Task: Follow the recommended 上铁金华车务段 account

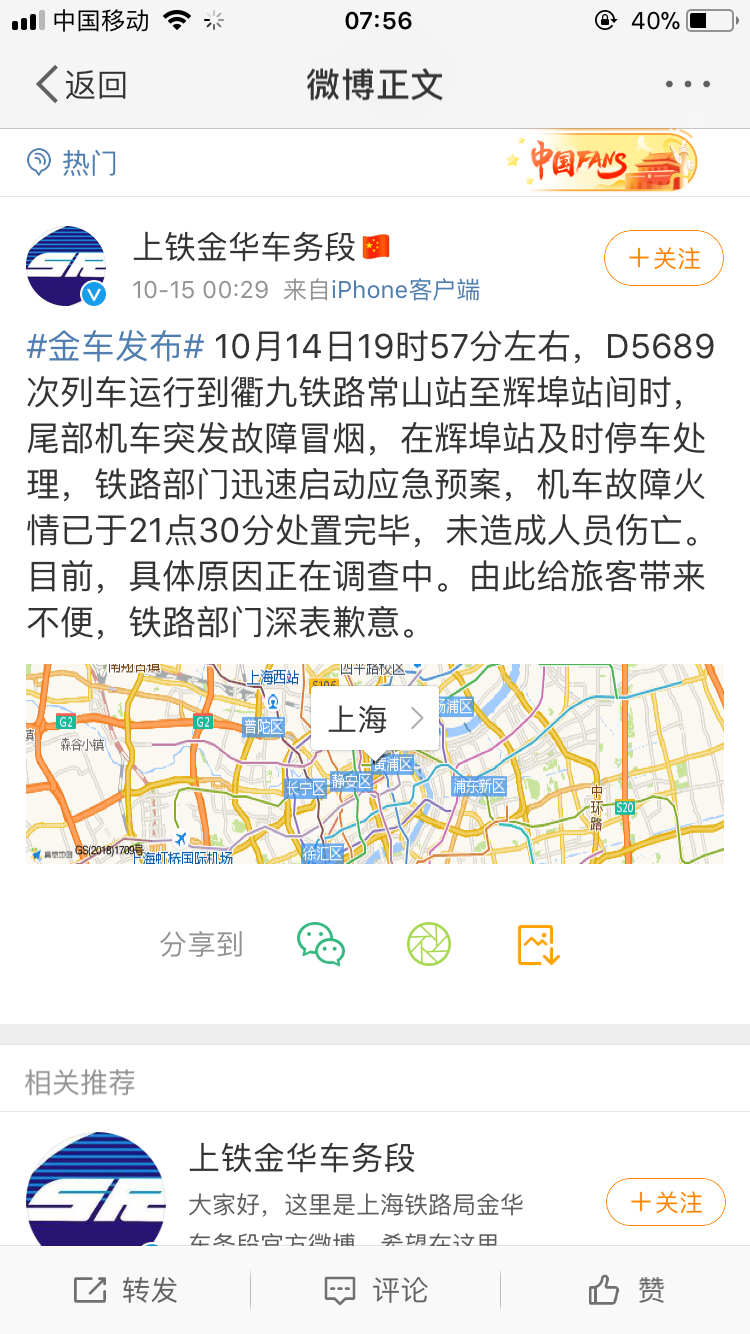Action: [x=666, y=1201]
